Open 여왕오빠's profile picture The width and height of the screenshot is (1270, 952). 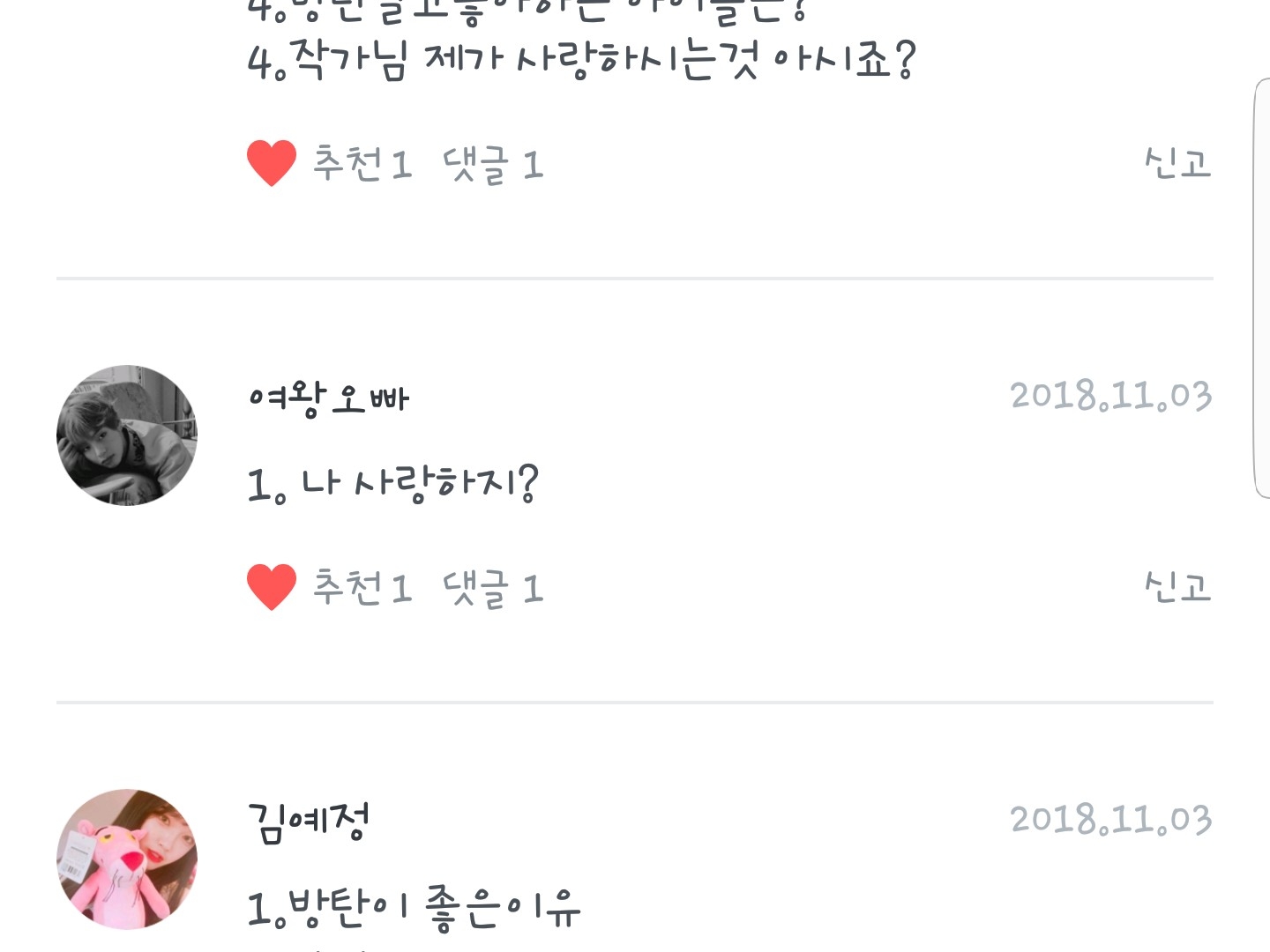pyautogui.click(x=127, y=435)
